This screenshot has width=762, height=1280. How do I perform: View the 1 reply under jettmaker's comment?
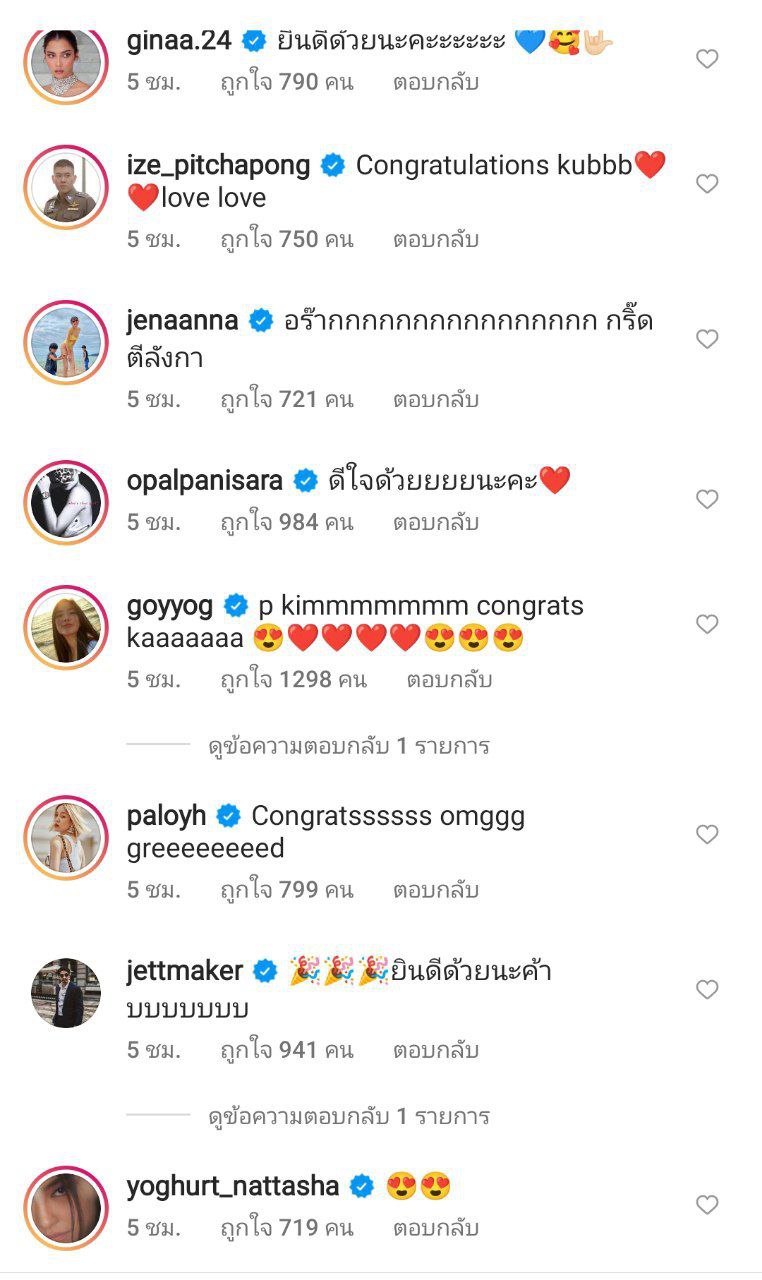pos(348,1116)
